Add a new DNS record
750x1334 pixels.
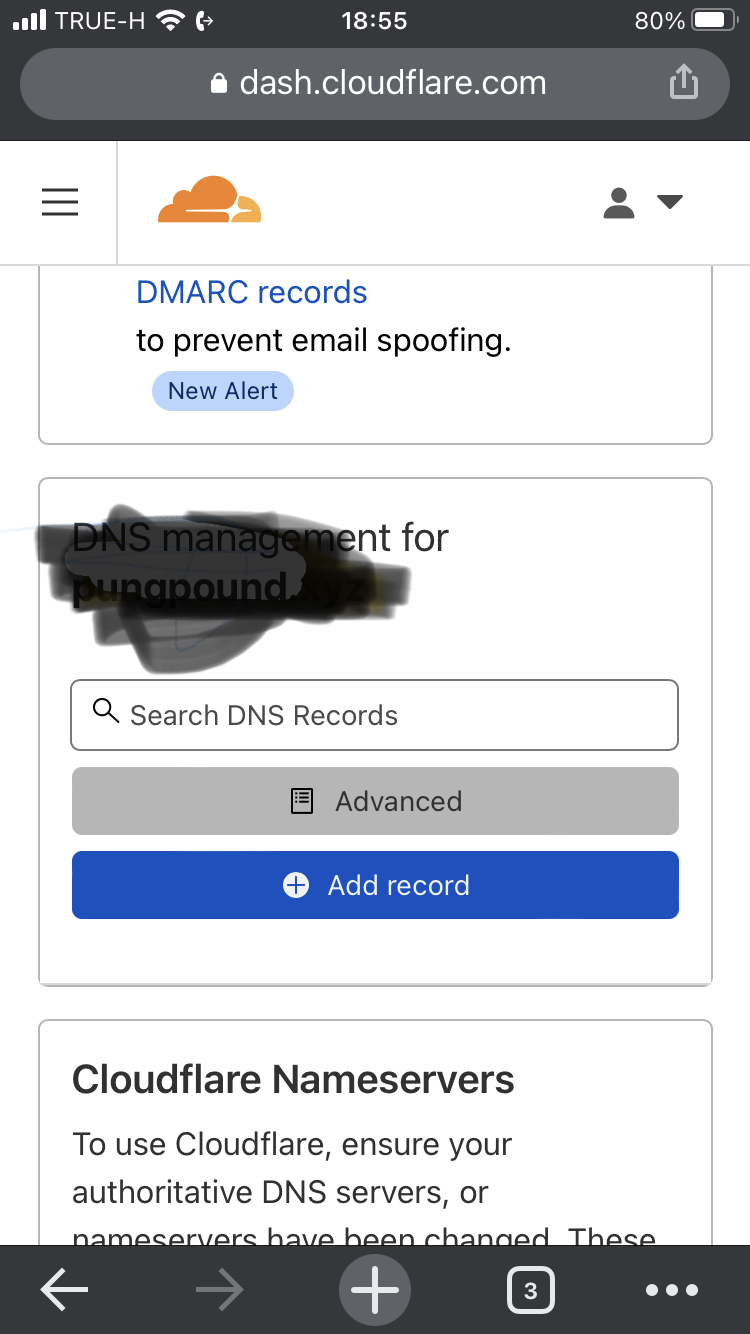coord(375,885)
